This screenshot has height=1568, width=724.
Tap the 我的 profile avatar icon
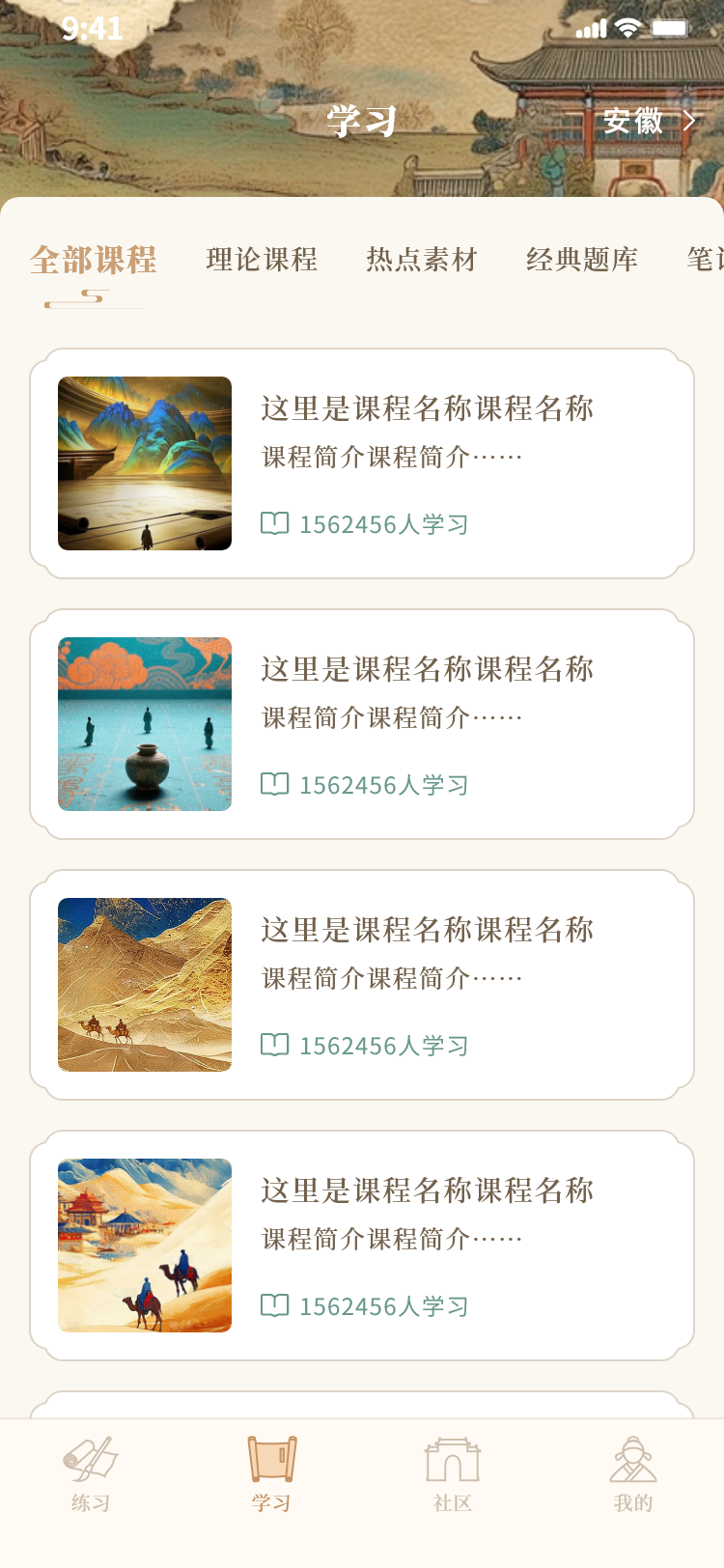tap(633, 1453)
